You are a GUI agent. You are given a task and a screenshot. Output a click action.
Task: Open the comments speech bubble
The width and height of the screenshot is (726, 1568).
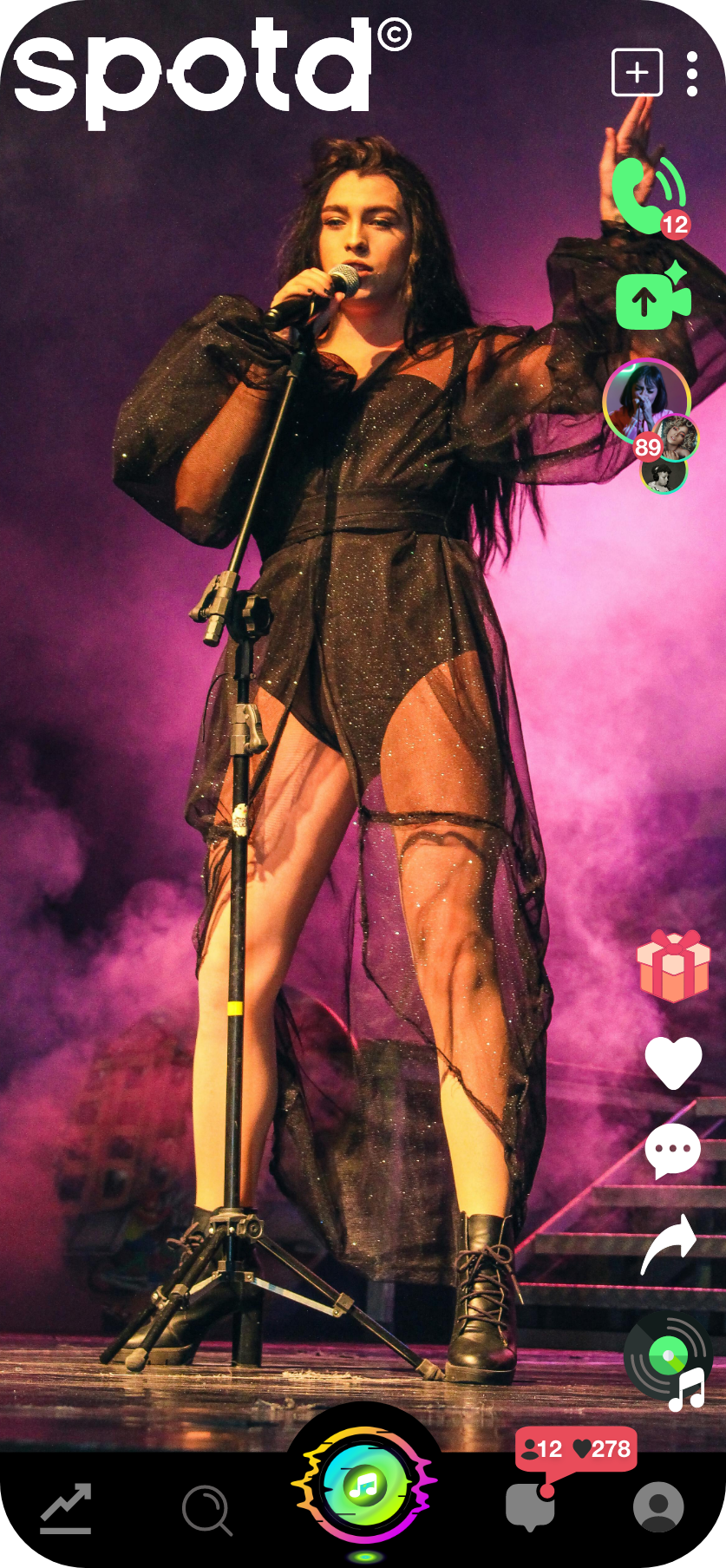pos(672,1150)
